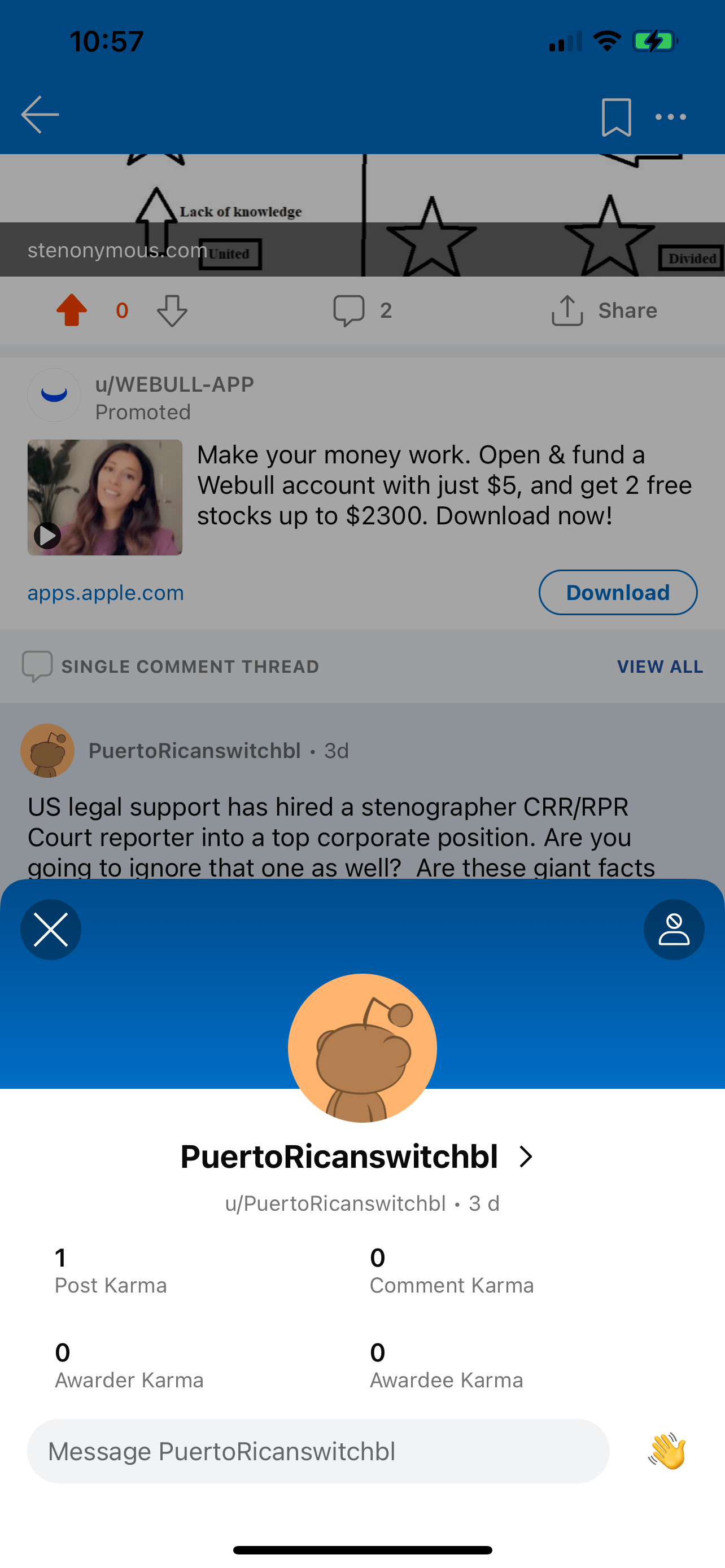Go back with the arrow
The width and height of the screenshot is (725, 1568).
[x=40, y=115]
